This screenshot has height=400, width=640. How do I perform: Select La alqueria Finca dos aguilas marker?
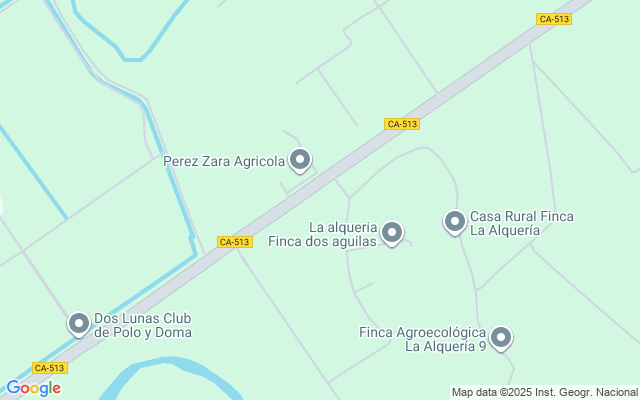[393, 233]
